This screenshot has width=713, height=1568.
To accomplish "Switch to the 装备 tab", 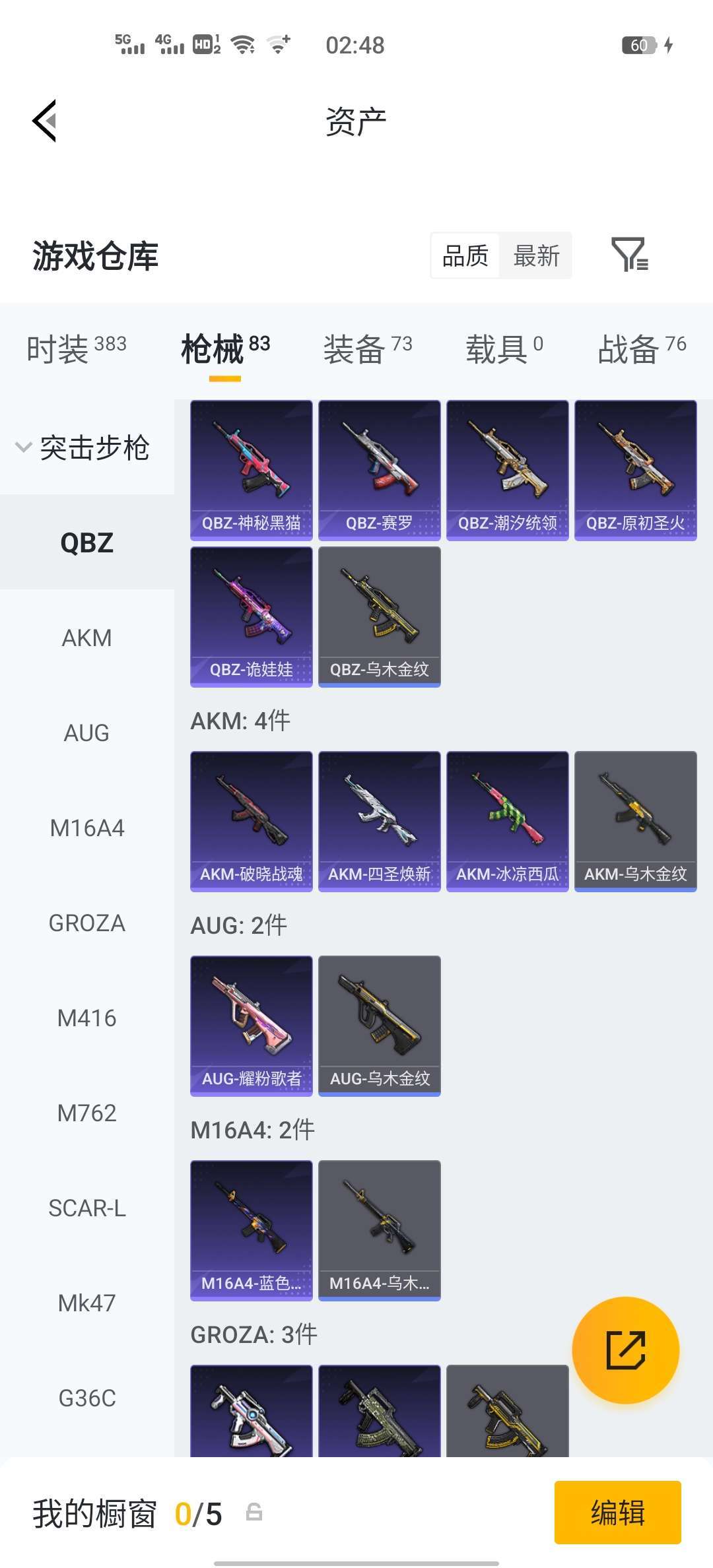I will [x=367, y=348].
